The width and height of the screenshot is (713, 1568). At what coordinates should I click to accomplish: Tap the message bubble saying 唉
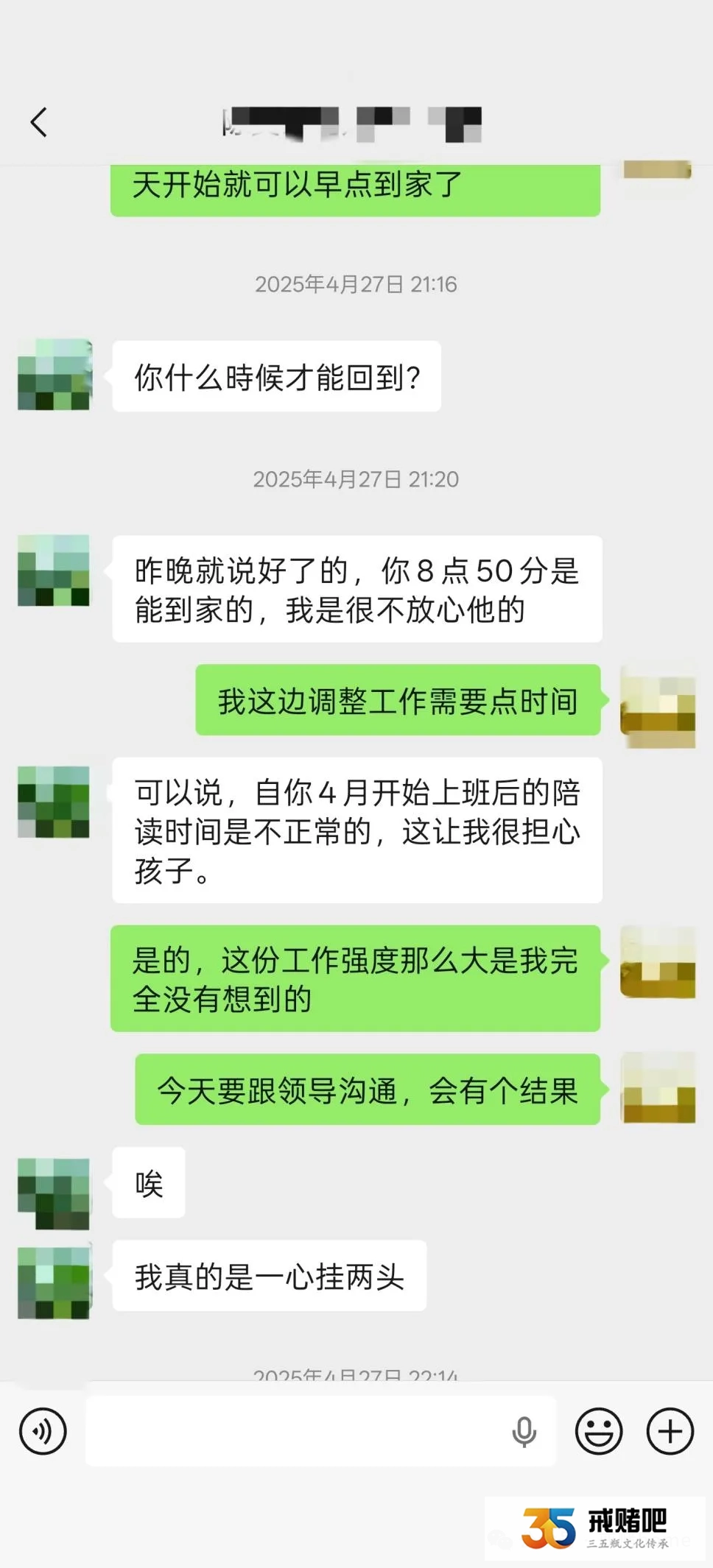[x=148, y=1183]
